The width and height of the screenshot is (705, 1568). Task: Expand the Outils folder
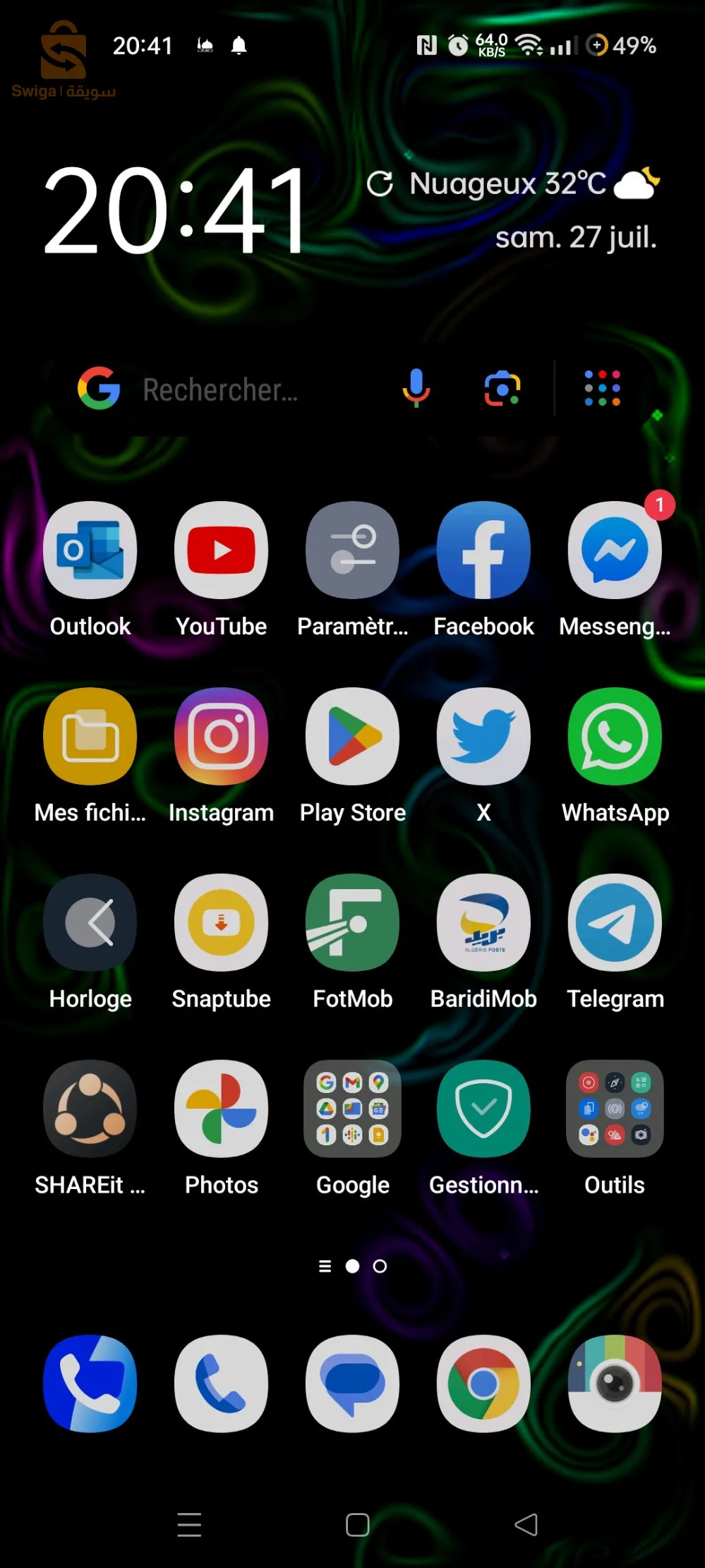click(x=615, y=1109)
